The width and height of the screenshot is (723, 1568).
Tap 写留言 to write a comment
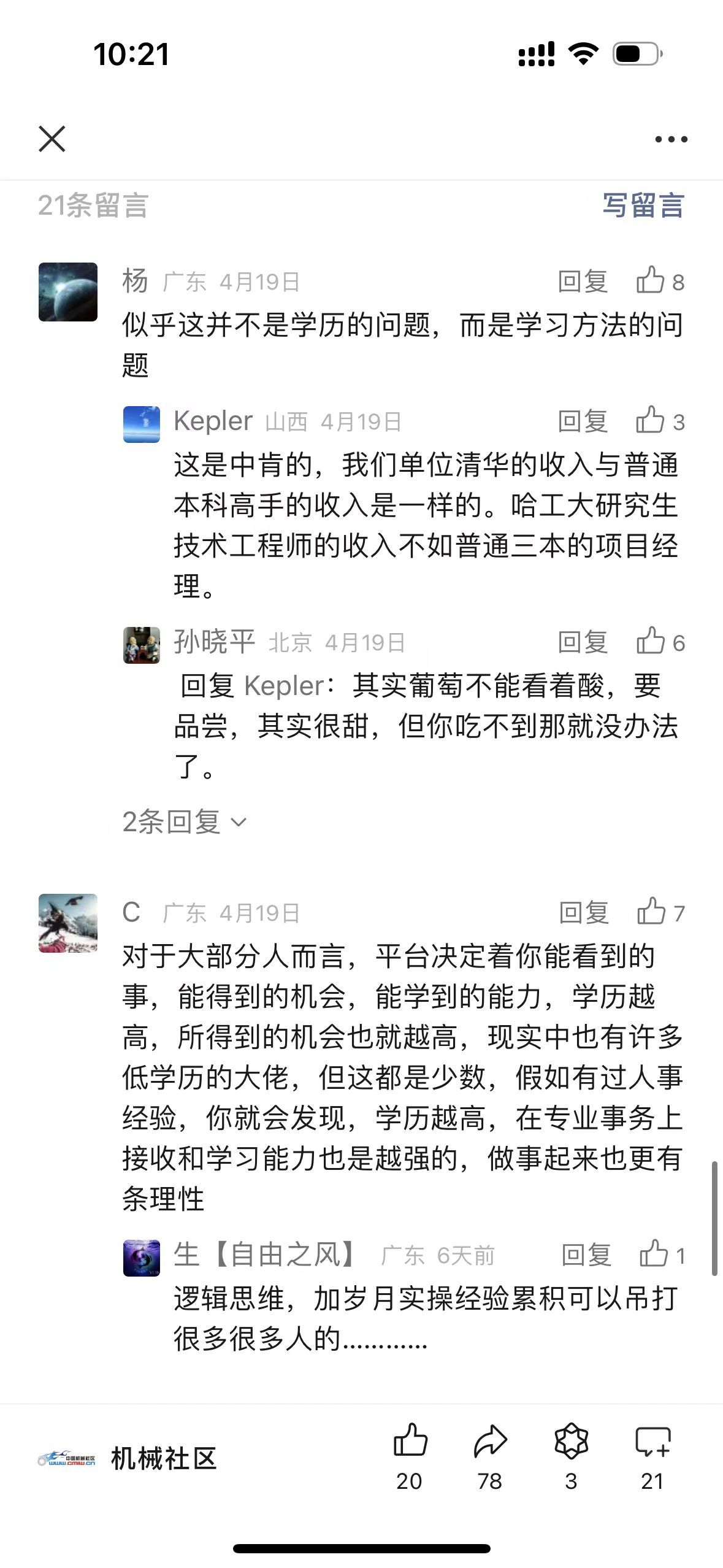(x=643, y=206)
